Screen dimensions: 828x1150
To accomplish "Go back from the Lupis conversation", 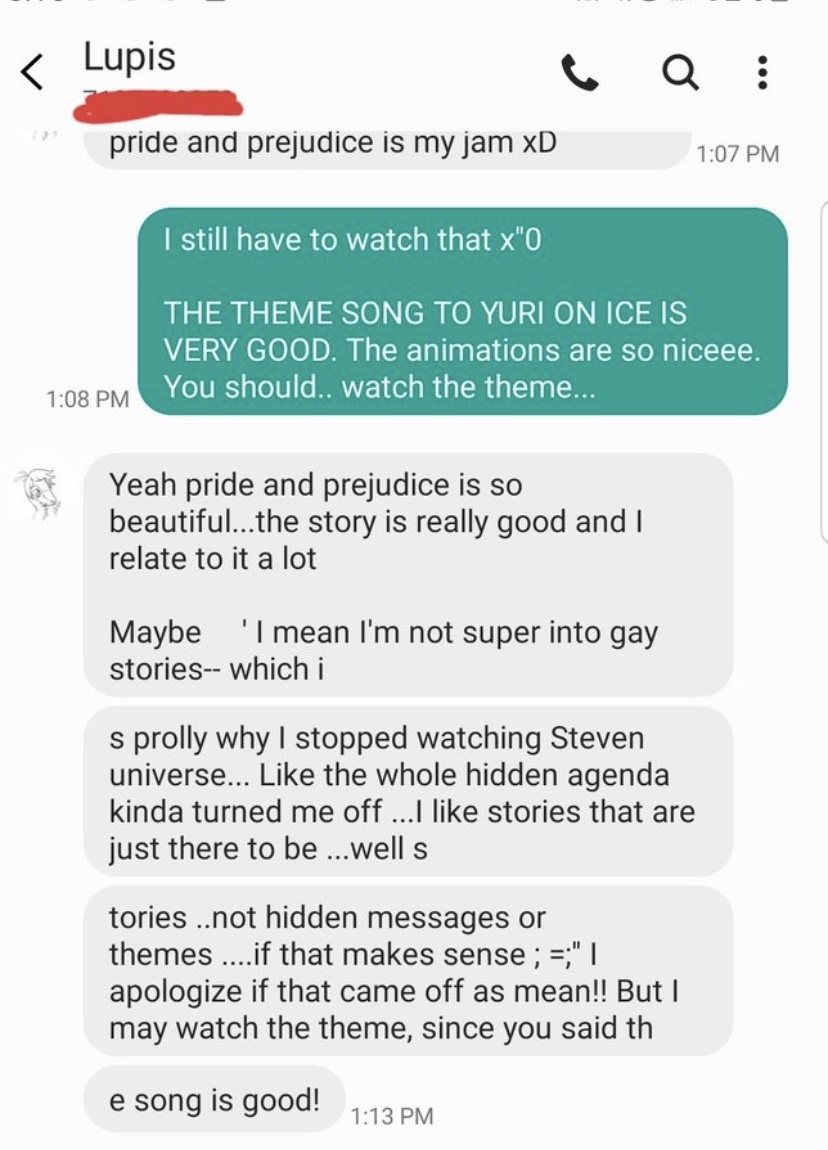I will tap(34, 71).
